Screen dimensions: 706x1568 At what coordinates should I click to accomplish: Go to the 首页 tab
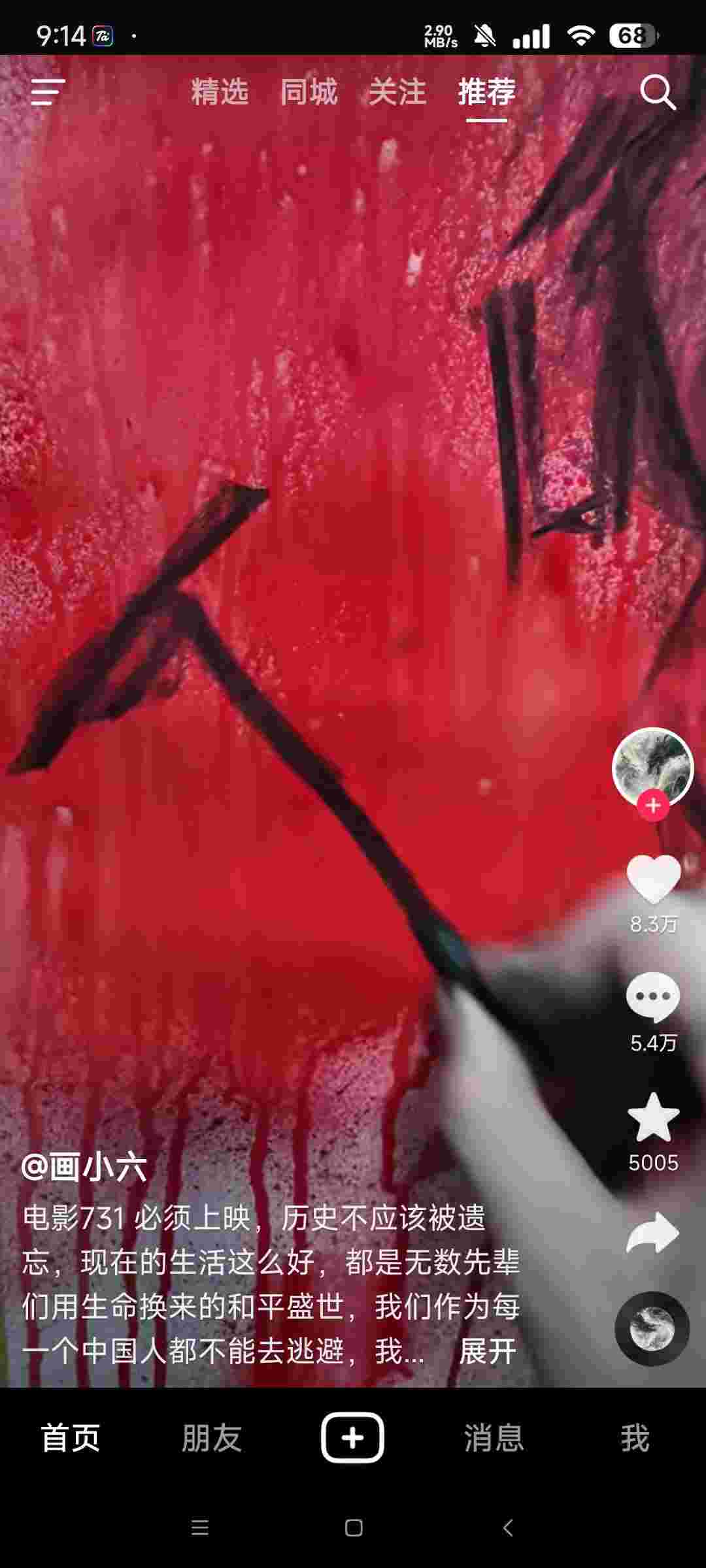(71, 1438)
